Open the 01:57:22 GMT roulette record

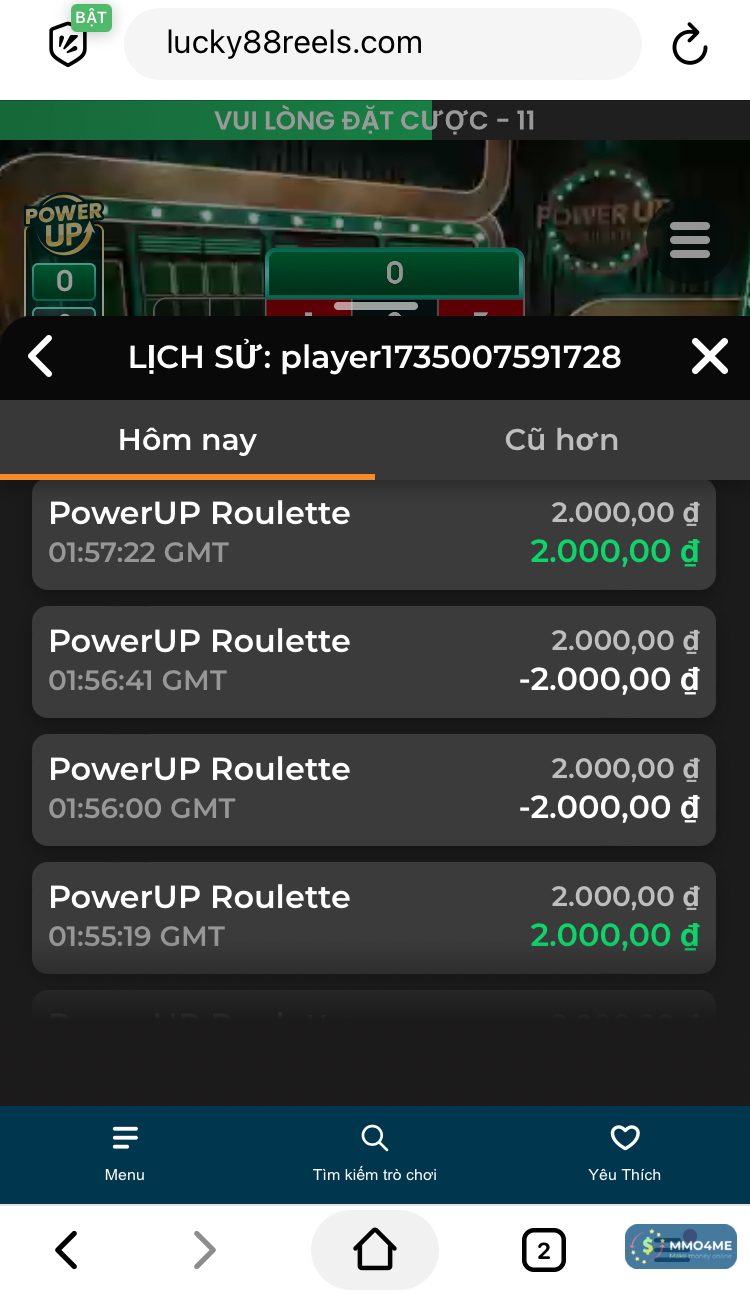coord(373,534)
